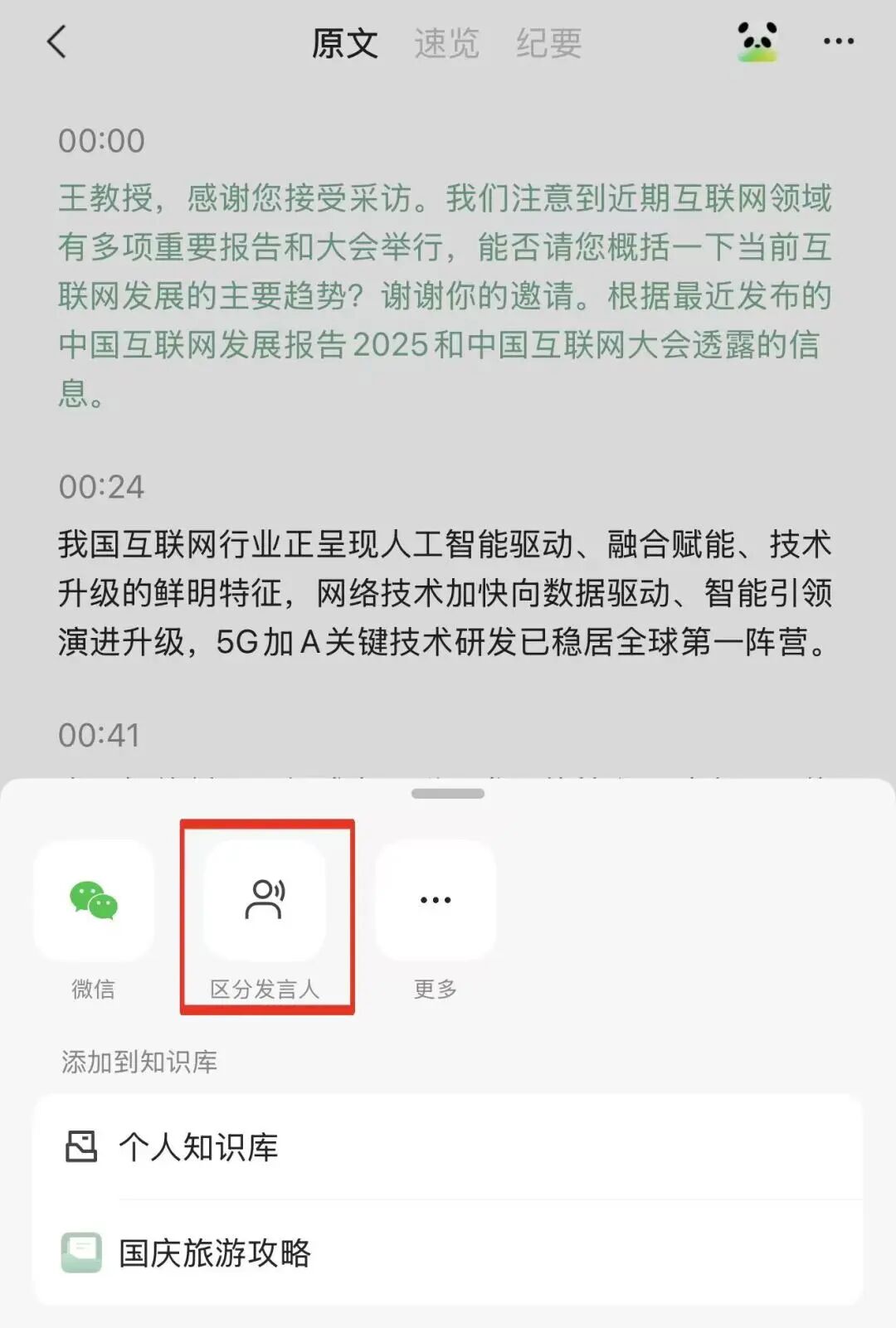Open the three-dot overflow menu at top
The image size is (896, 1328).
click(x=838, y=41)
